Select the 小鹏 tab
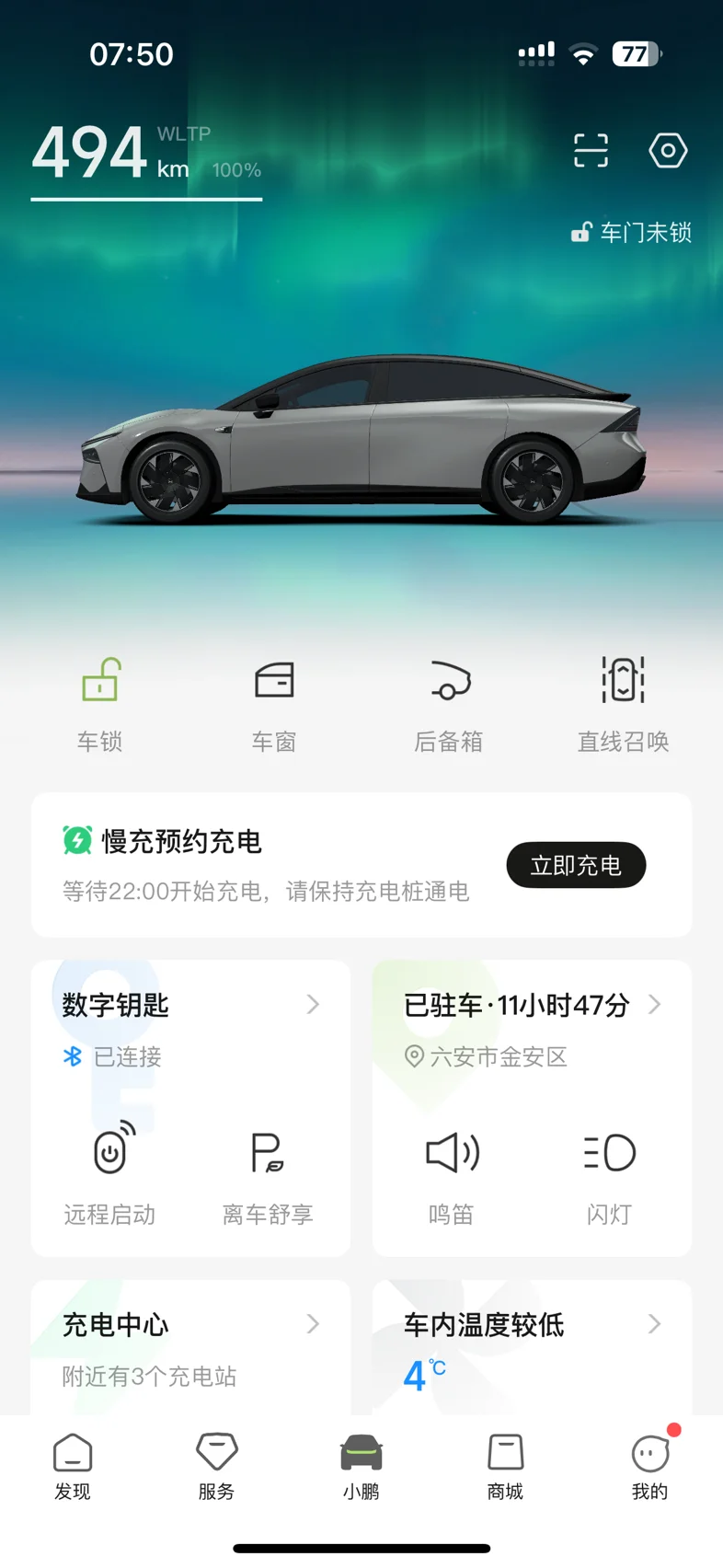Screen dimensions: 723x1568 [x=361, y=1467]
